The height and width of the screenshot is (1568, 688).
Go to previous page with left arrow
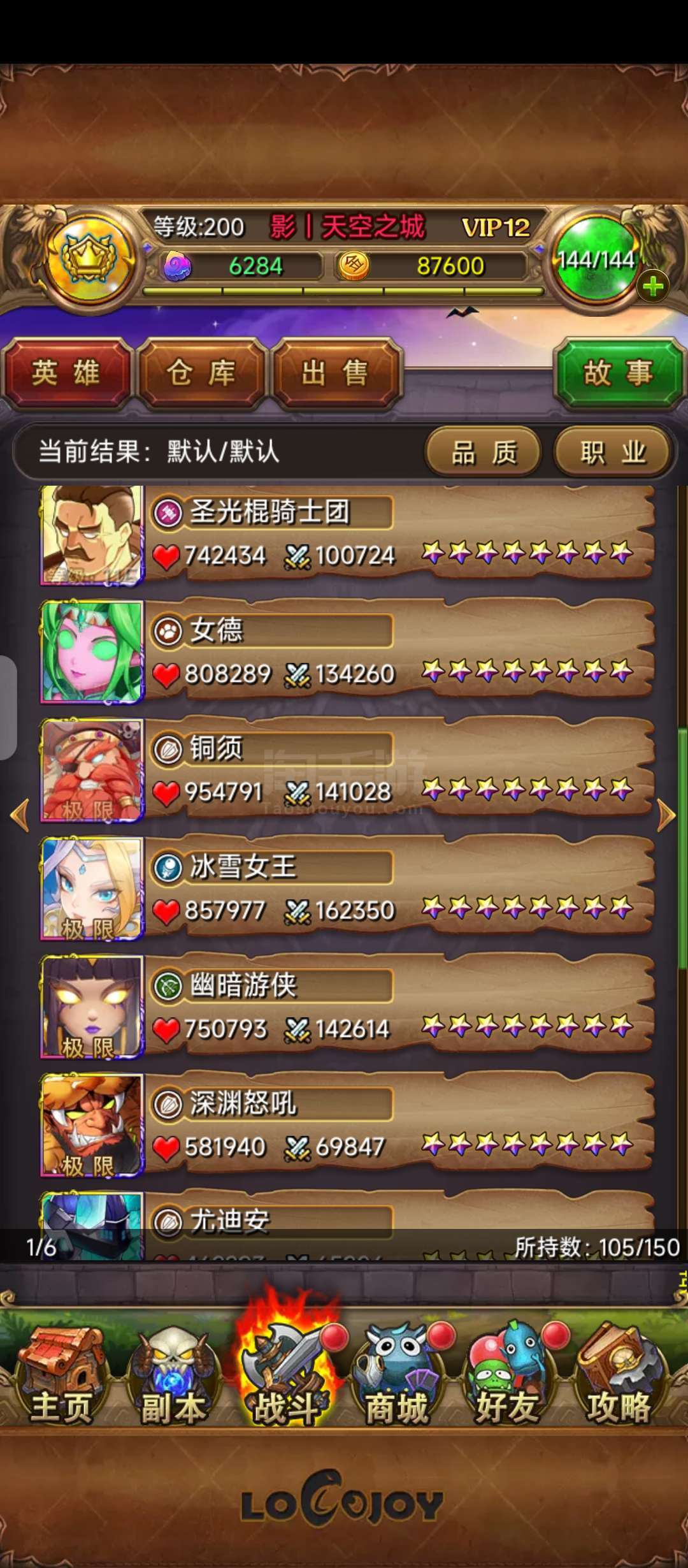[20, 815]
